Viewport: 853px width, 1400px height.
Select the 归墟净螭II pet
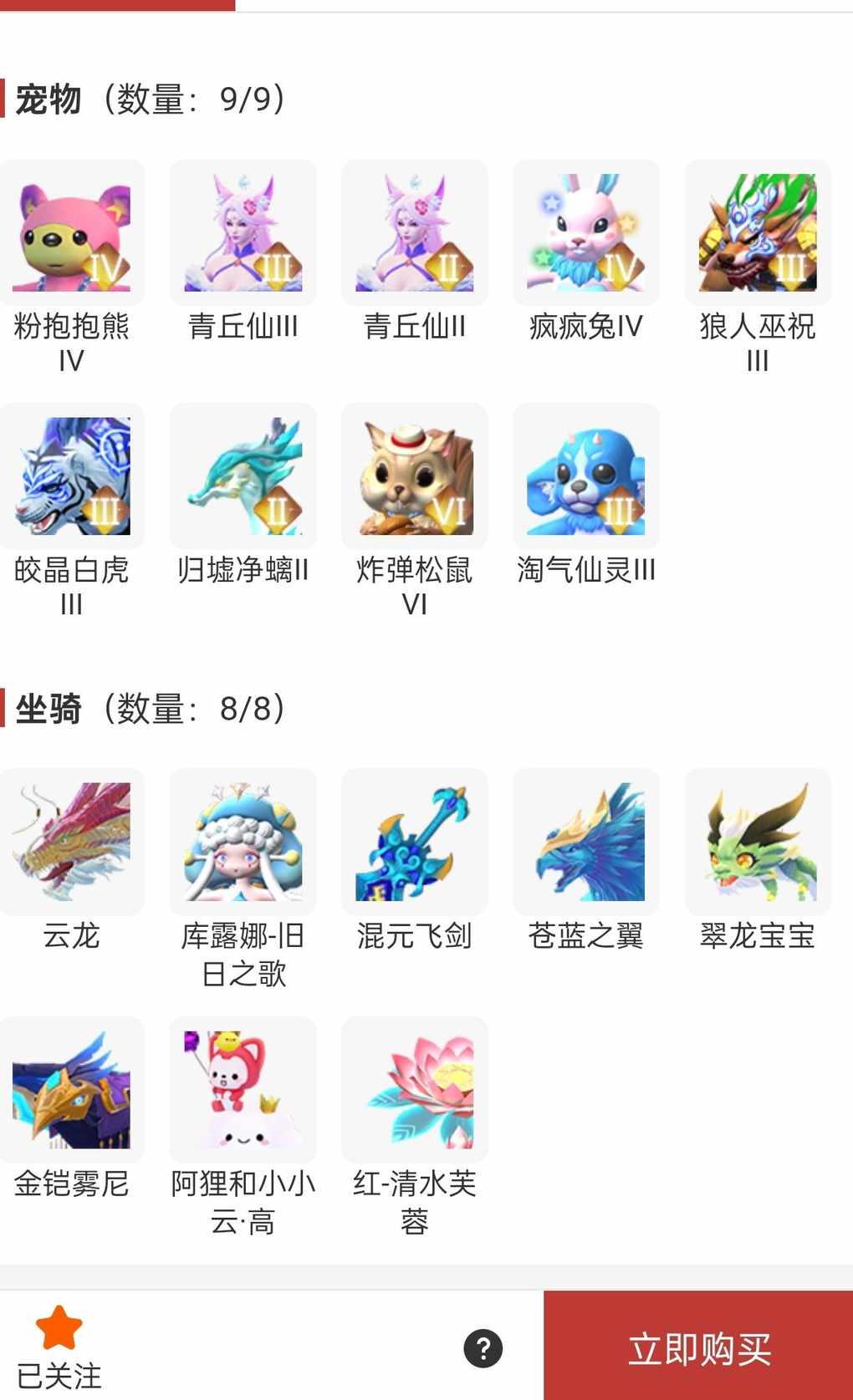pos(243,476)
